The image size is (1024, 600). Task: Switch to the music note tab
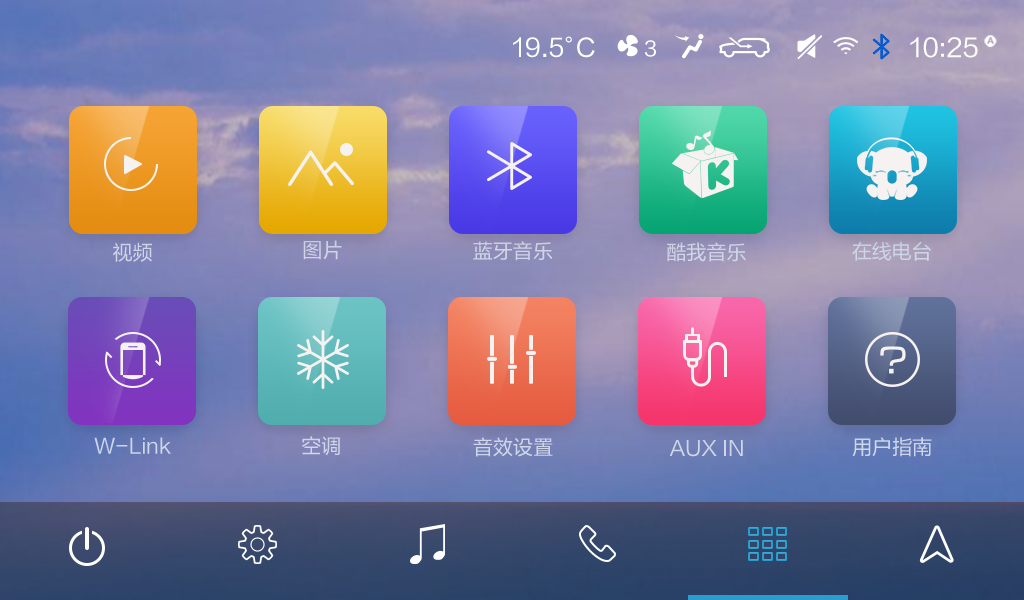pos(427,545)
